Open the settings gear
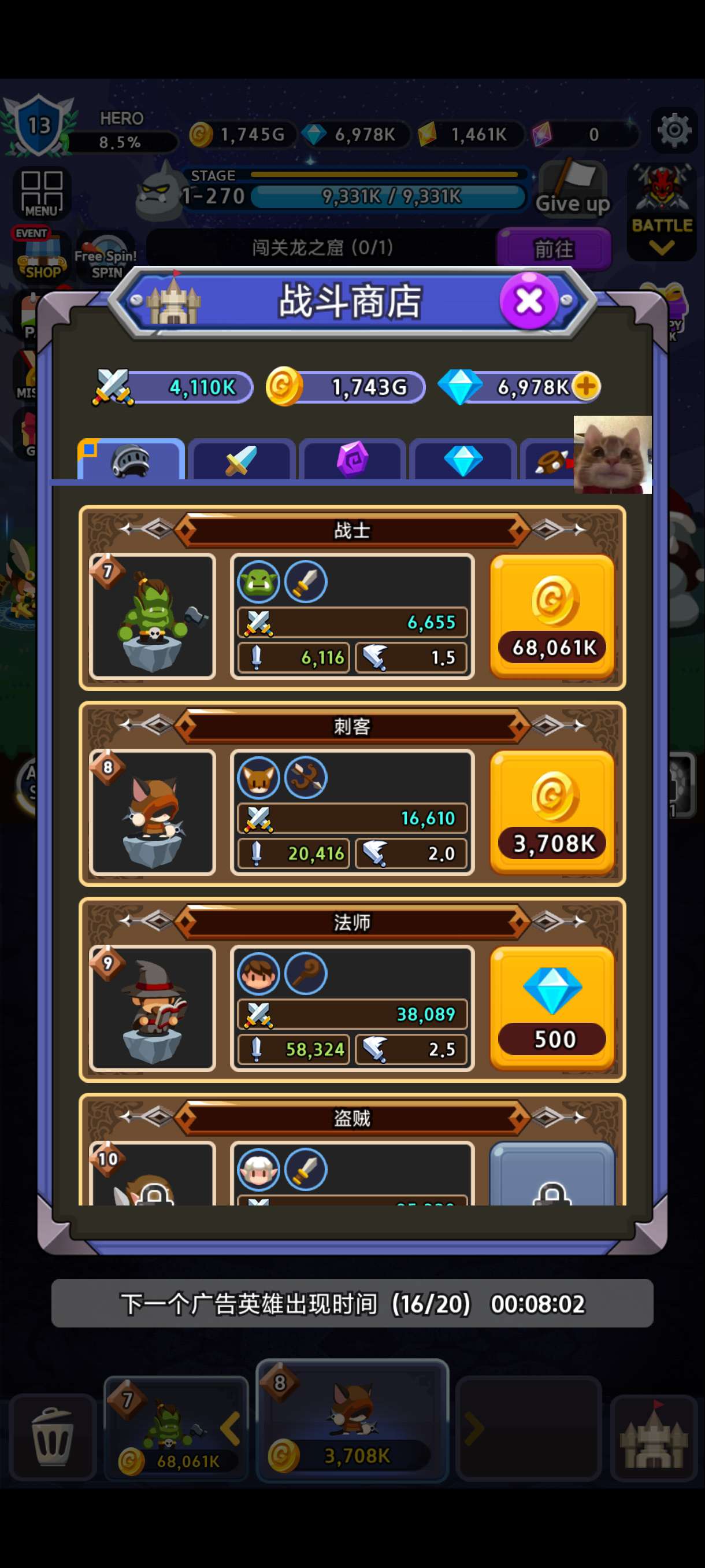The image size is (705, 1568). tap(674, 130)
